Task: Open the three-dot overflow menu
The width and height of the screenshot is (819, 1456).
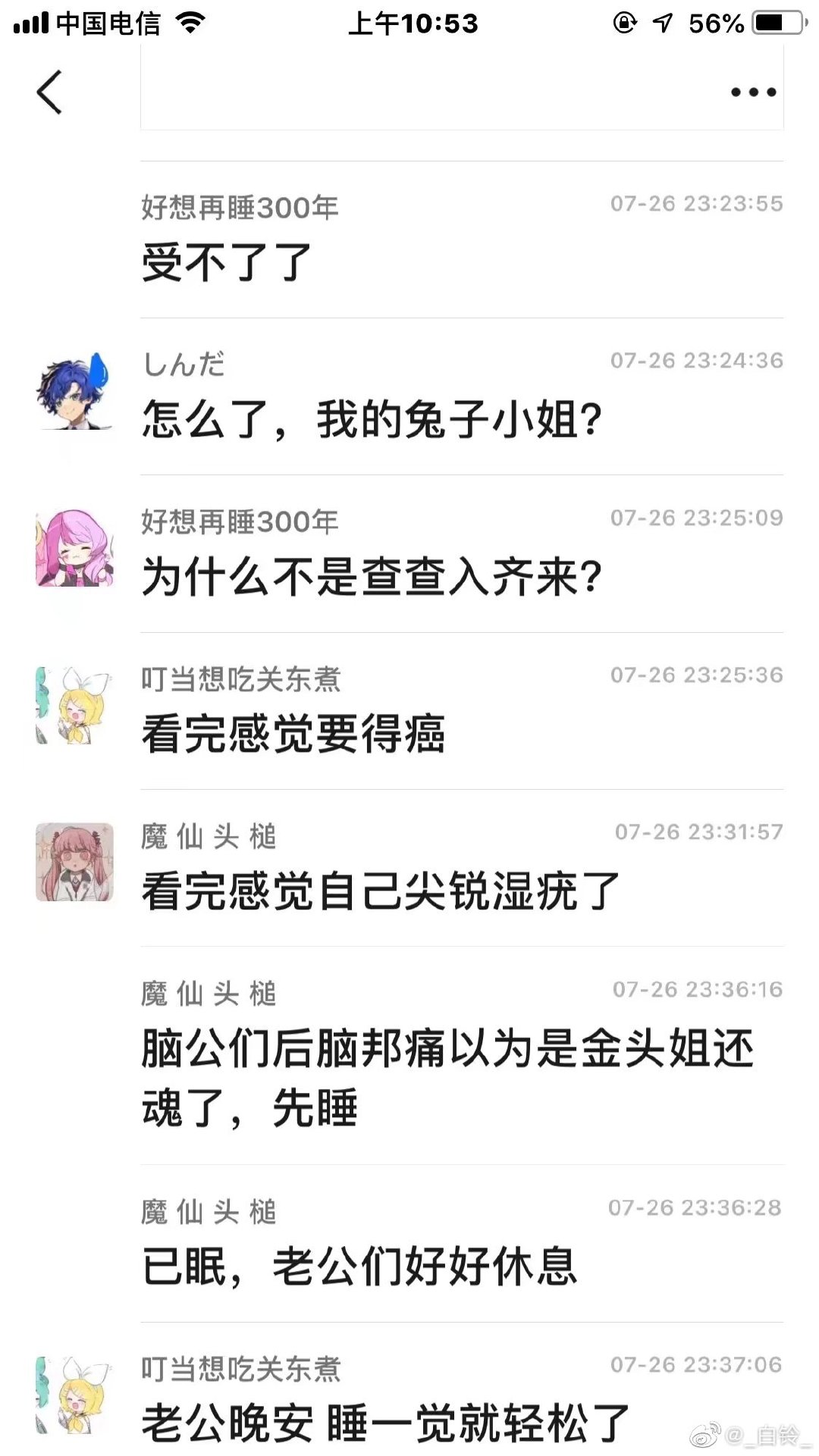Action: click(x=752, y=92)
